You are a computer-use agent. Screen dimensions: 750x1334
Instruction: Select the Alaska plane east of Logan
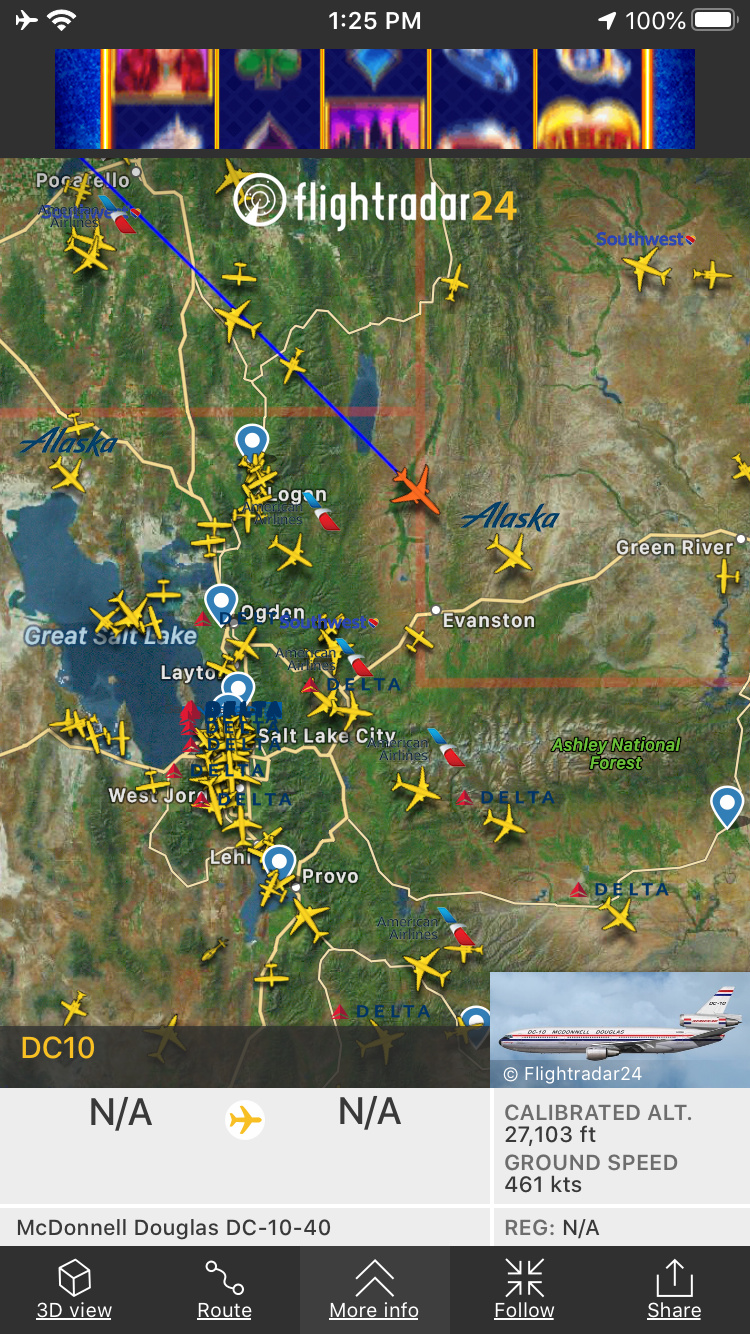tap(509, 552)
